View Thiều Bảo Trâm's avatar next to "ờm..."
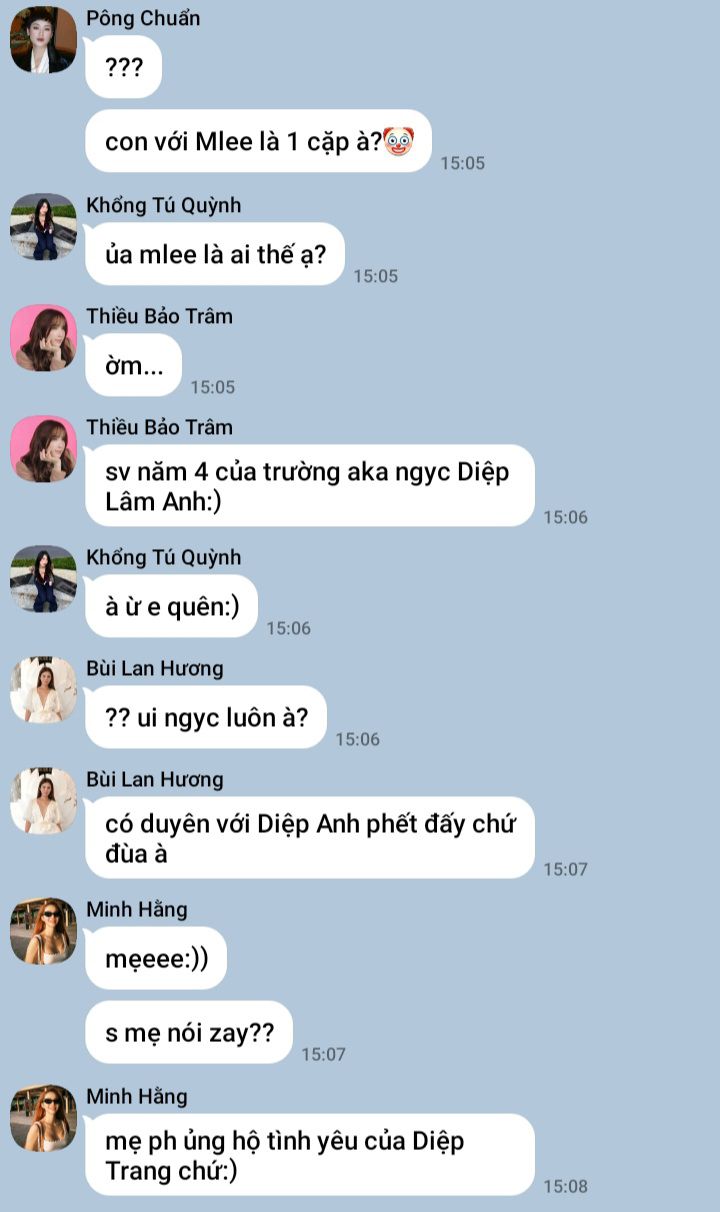The image size is (720, 1212). point(43,338)
